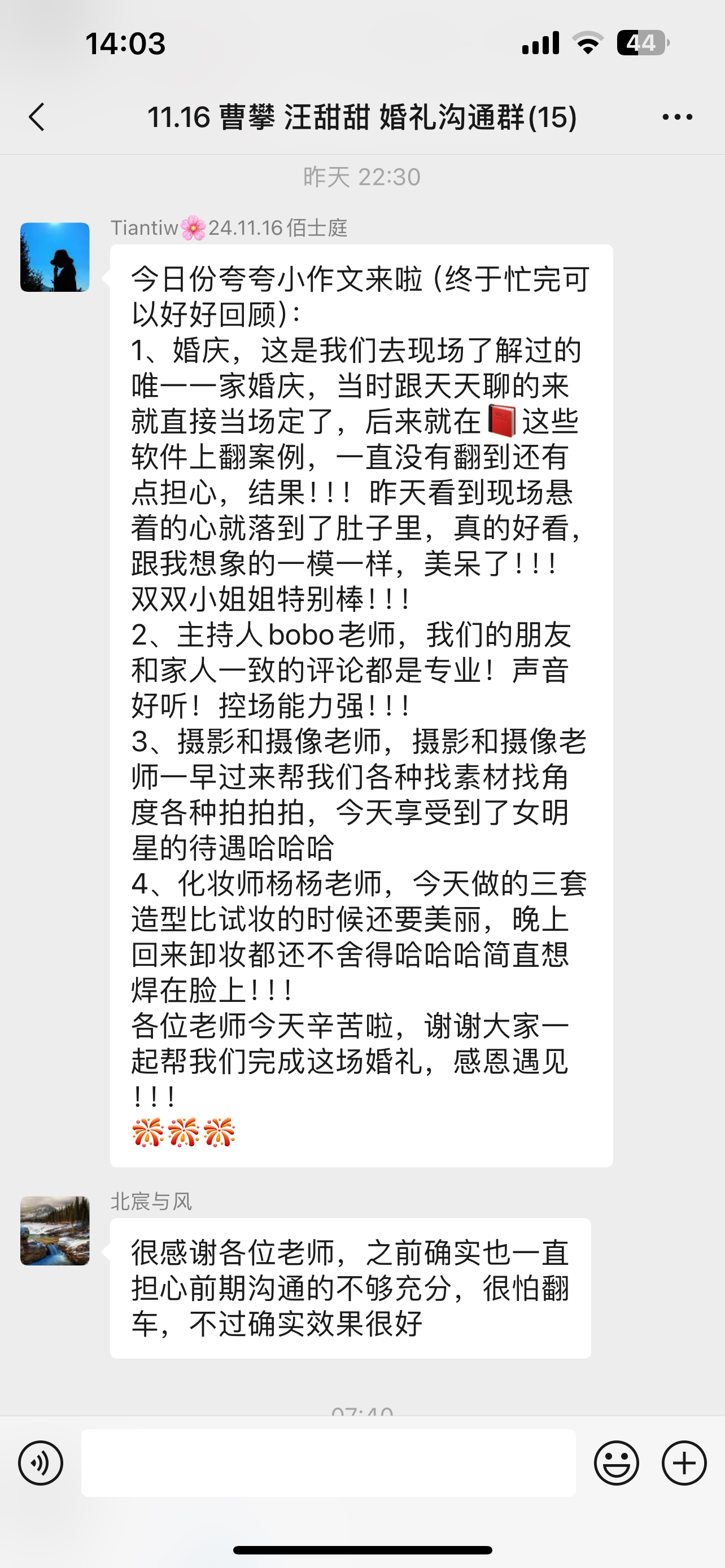Viewport: 725px width, 1568px height.
Task: Switch to voice message input
Action: pos(41,1462)
